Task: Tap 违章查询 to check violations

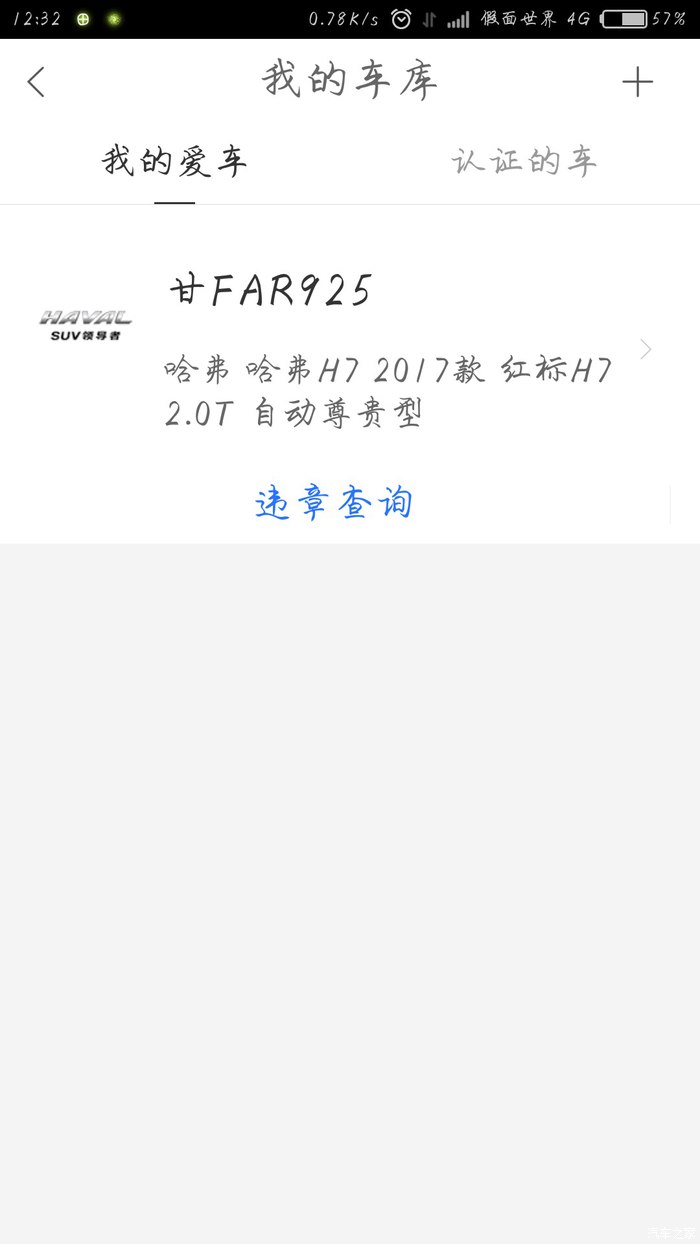Action: tap(334, 503)
